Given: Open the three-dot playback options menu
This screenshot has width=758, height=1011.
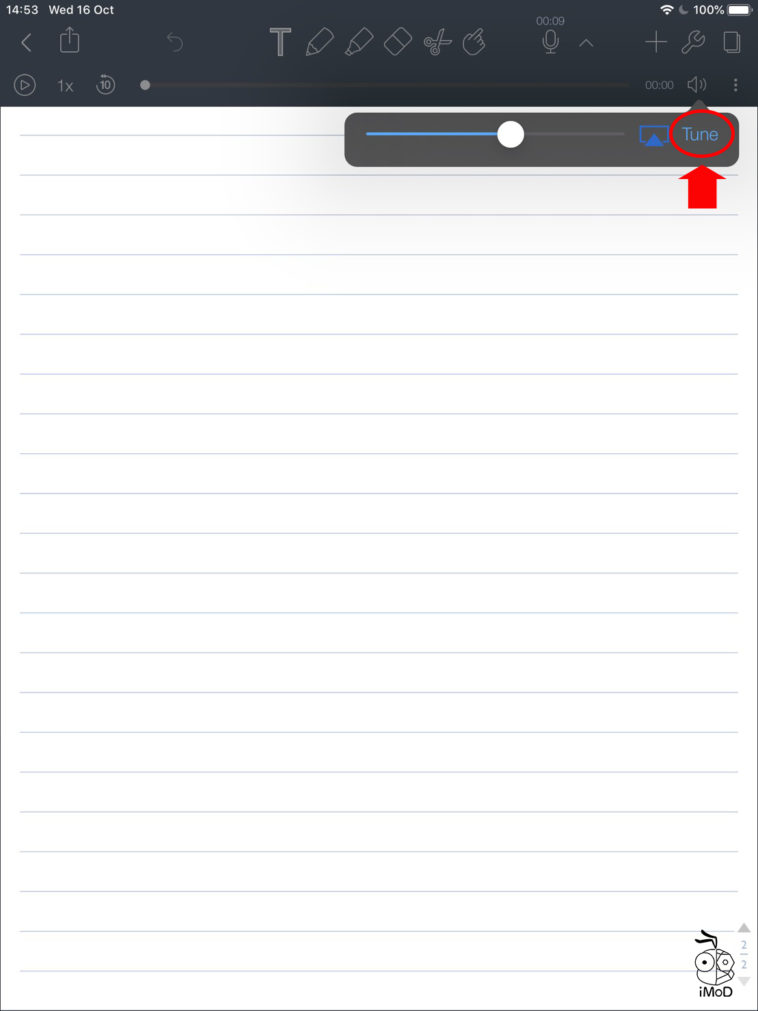Looking at the screenshot, I should (x=735, y=84).
